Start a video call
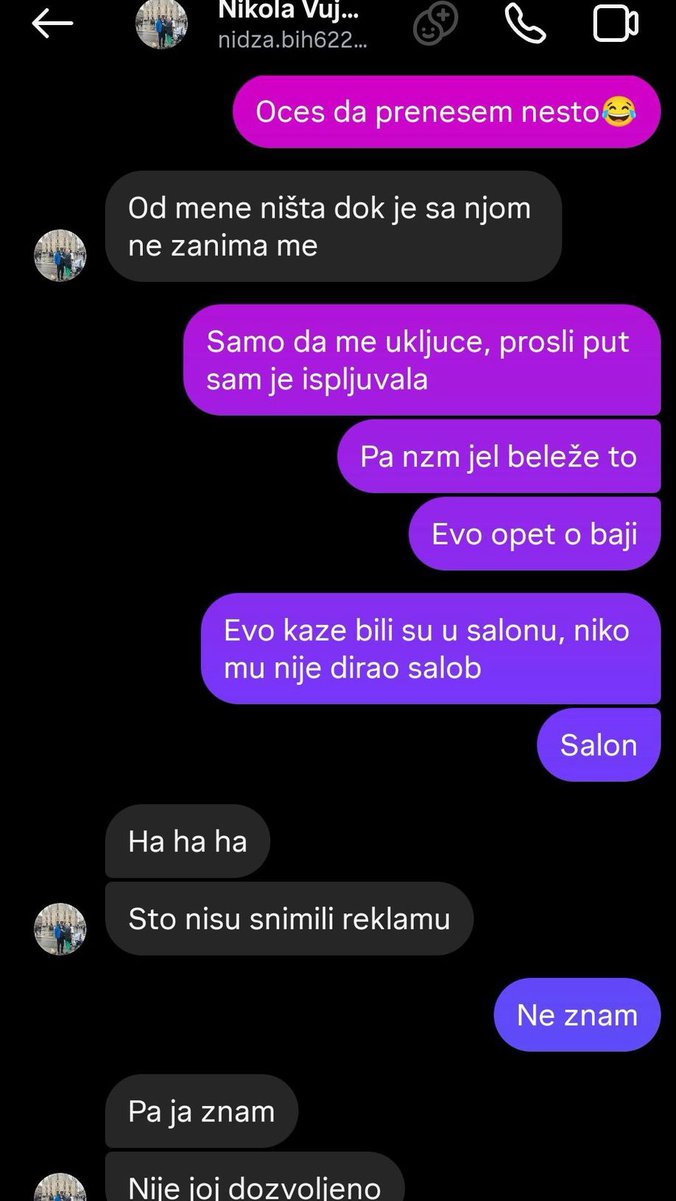This screenshot has width=676, height=1201. point(617,24)
